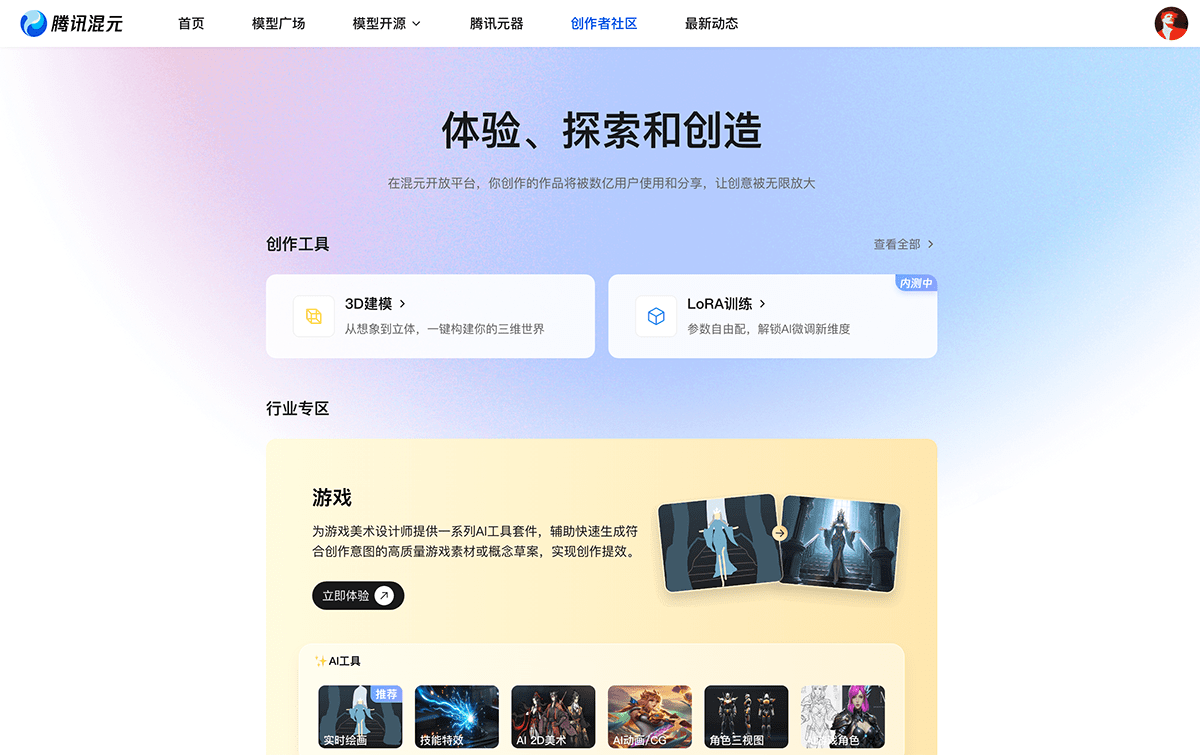1200x755 pixels.
Task: Open the 腾讯元器 tab
Action: click(x=496, y=23)
